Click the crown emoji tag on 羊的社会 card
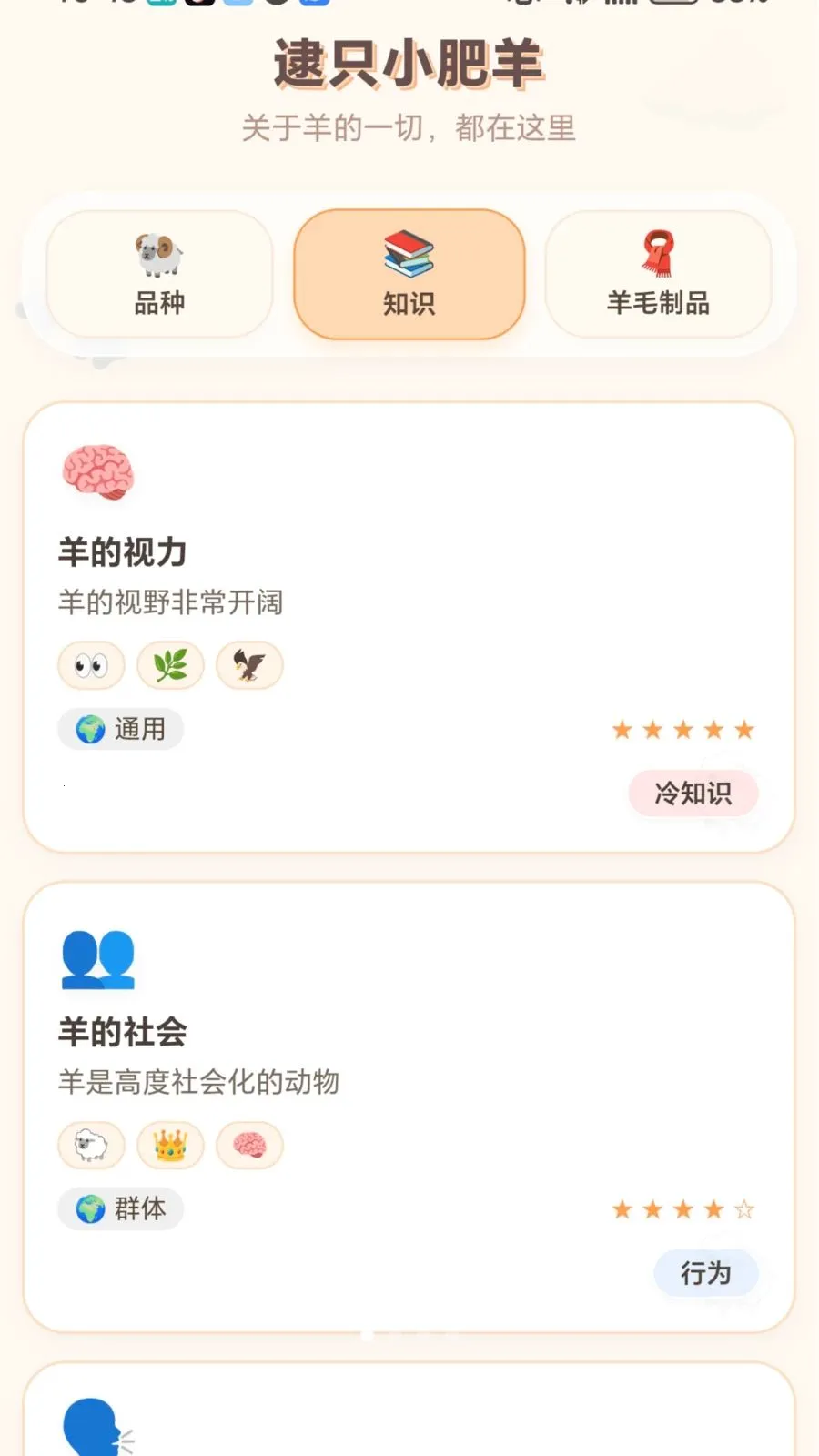819x1456 pixels. (169, 1146)
